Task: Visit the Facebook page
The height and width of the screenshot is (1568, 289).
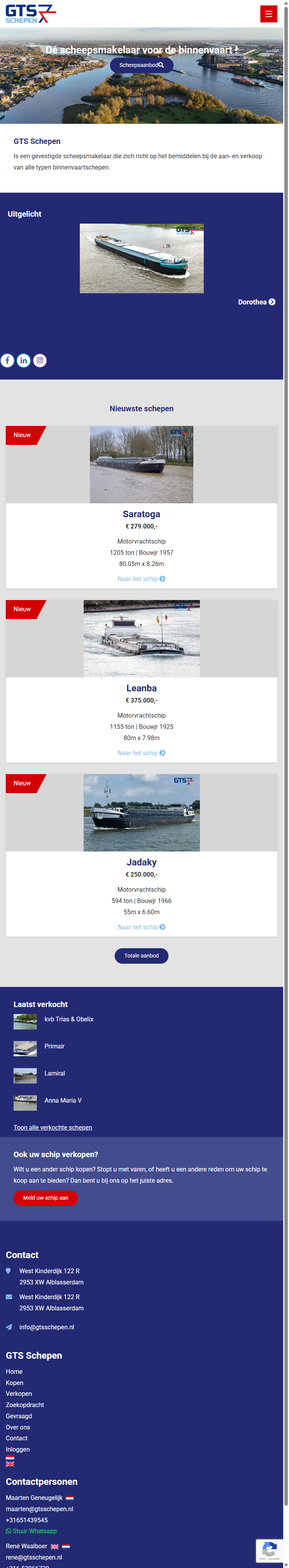Action: click(7, 360)
